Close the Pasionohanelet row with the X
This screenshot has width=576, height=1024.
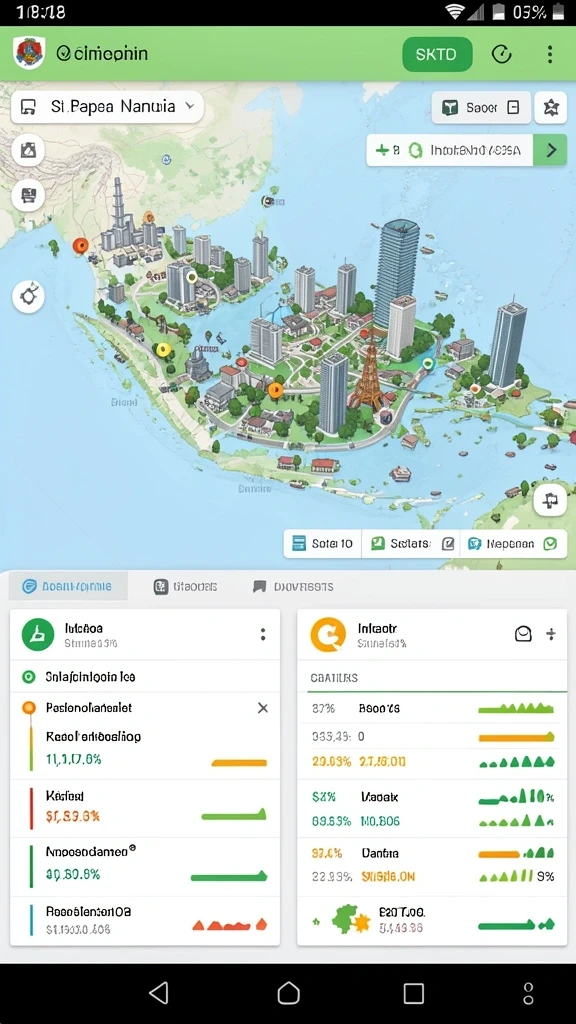pos(263,708)
